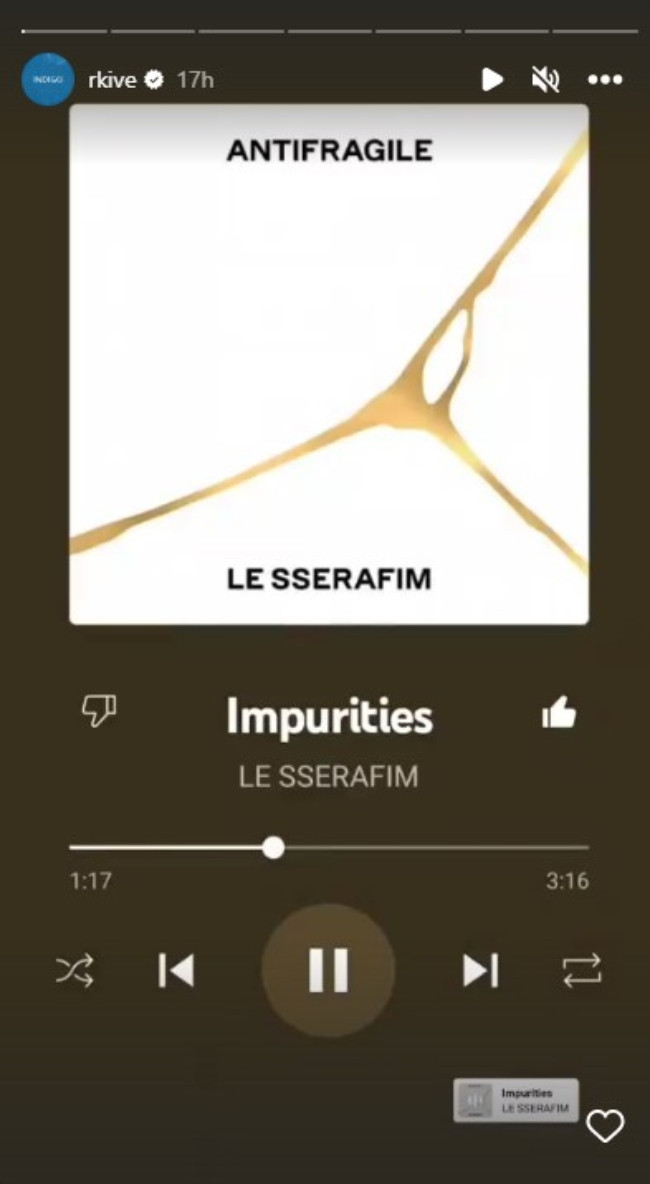Viewport: 650px width, 1184px height.
Task: Unmute the story sound
Action: (x=545, y=80)
